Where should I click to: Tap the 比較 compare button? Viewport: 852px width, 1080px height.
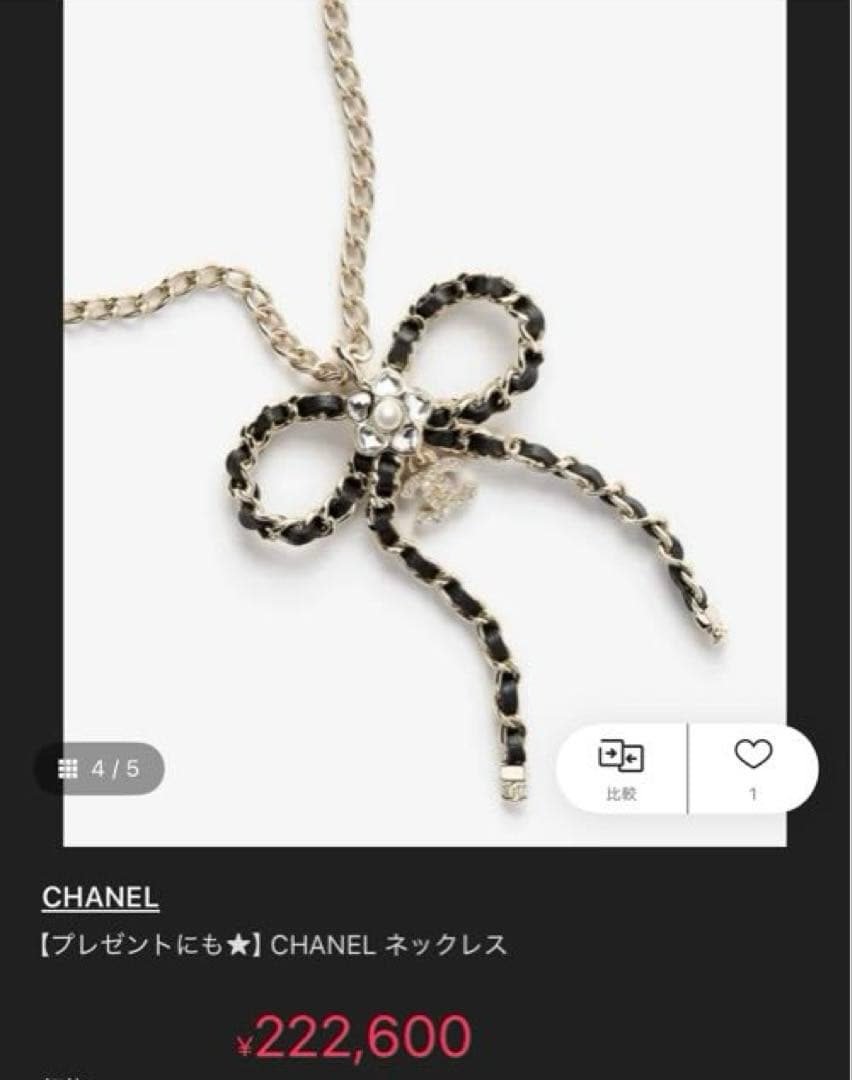pyautogui.click(x=620, y=767)
